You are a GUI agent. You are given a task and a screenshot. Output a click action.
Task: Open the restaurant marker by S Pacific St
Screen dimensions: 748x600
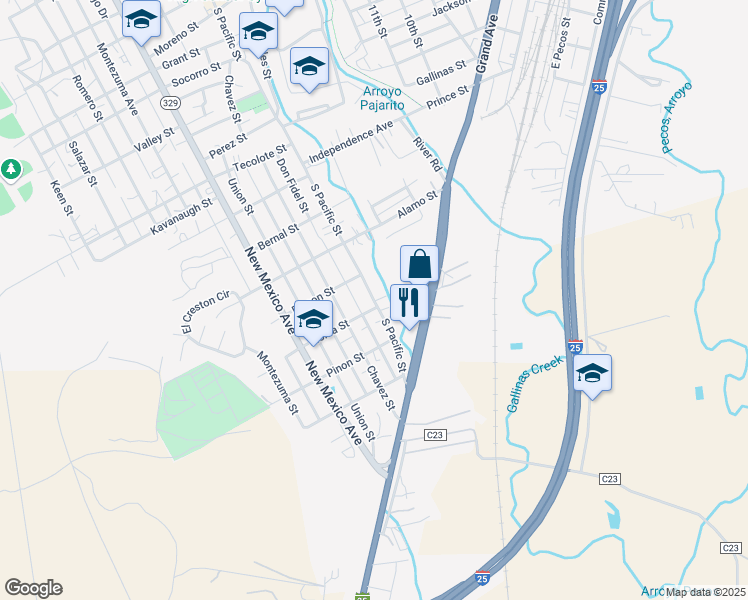point(409,300)
